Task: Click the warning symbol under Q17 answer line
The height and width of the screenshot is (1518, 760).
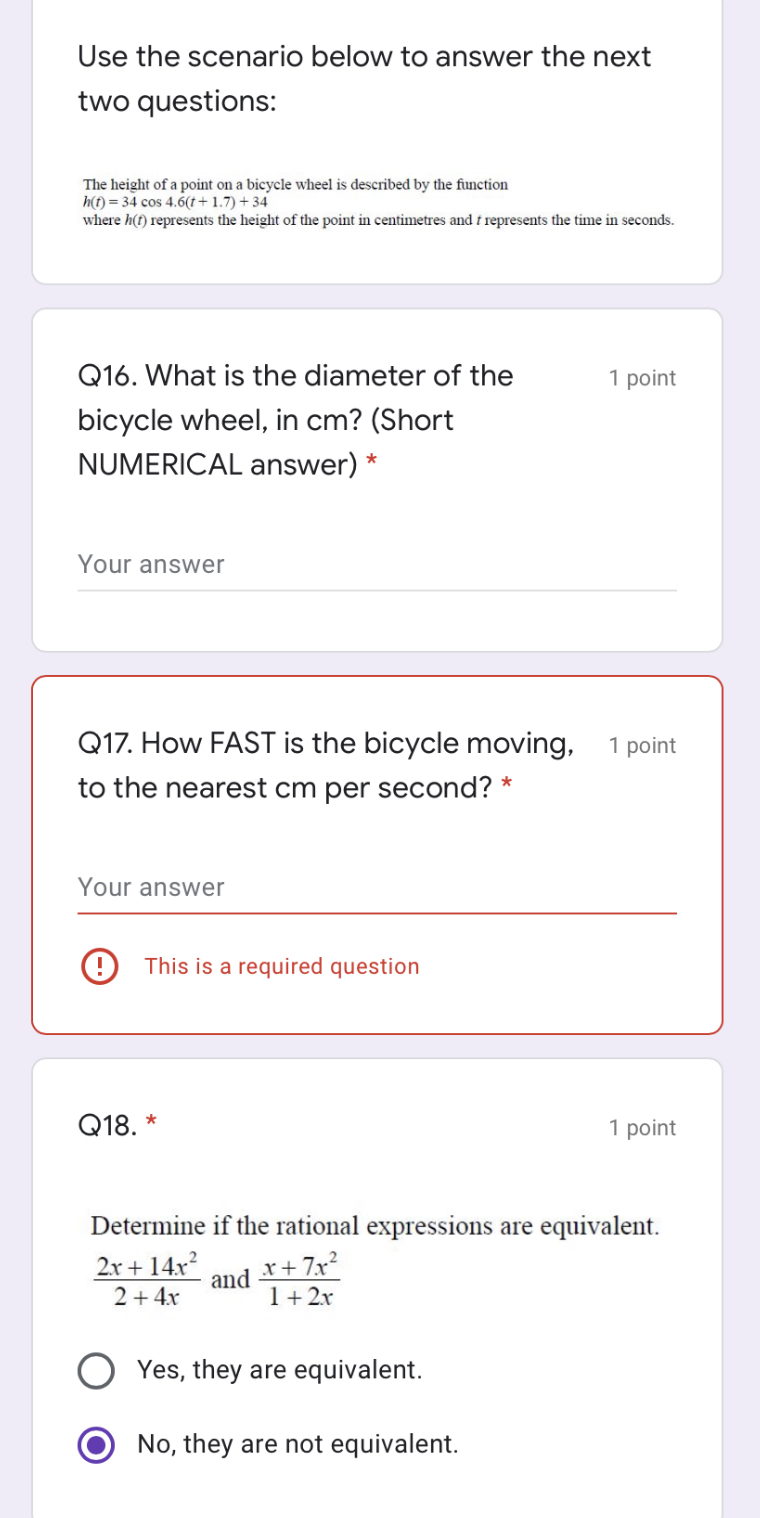Action: pyautogui.click(x=98, y=966)
